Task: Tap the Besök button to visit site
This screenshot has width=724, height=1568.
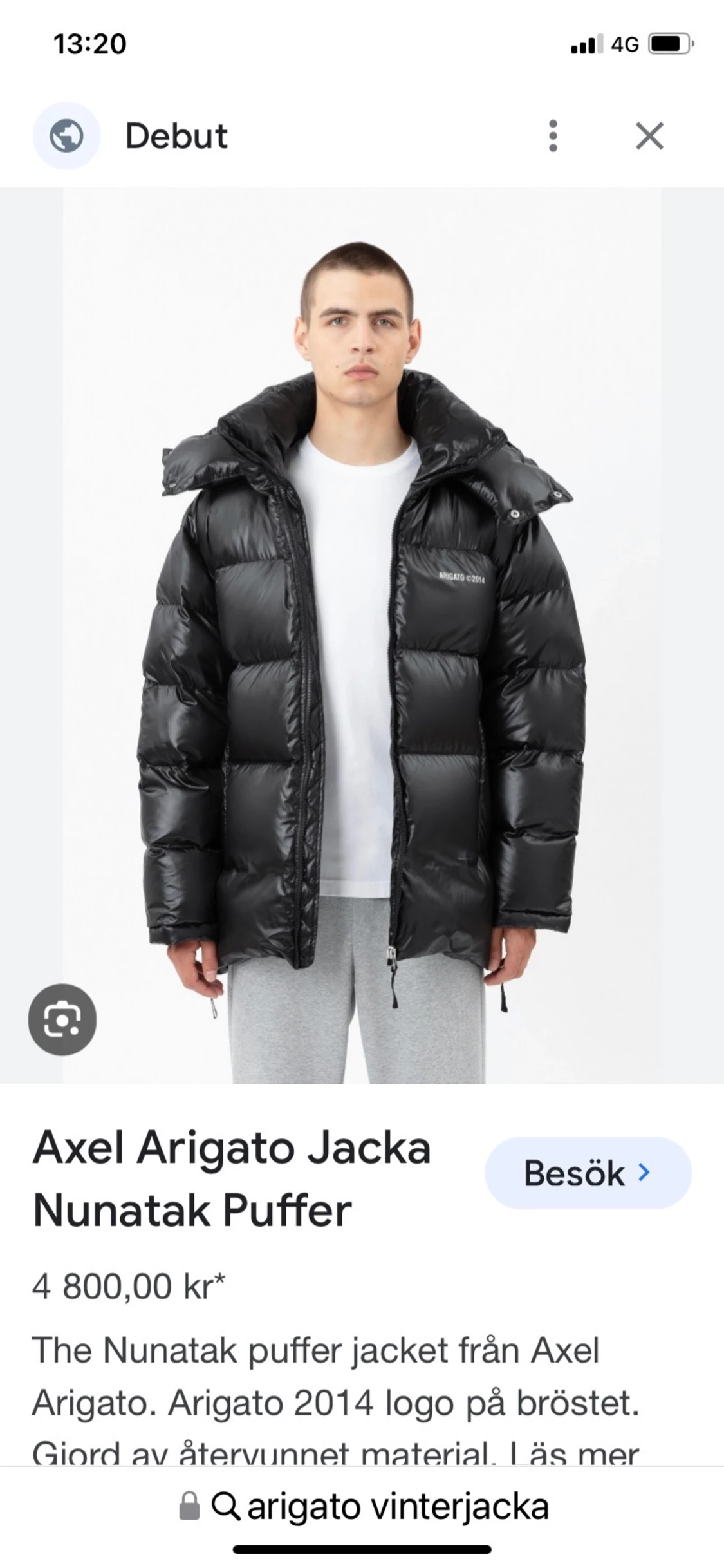Action: (x=588, y=1173)
